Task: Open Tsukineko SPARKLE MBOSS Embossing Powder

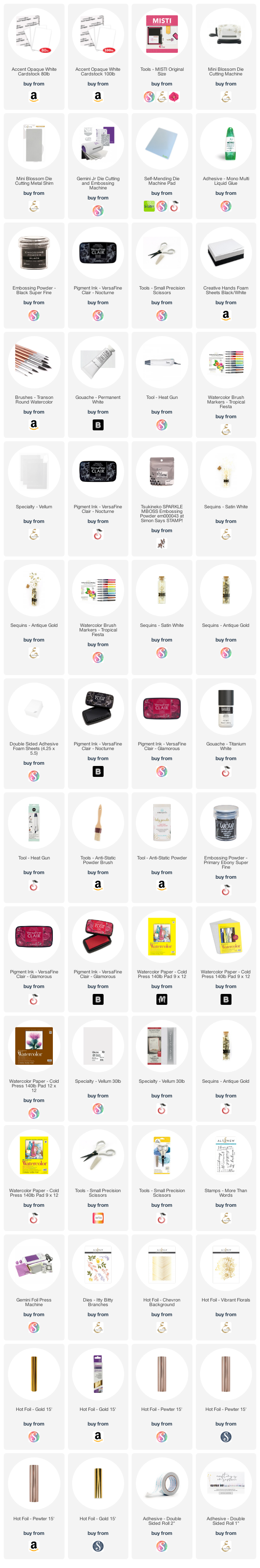Action: pos(161,472)
